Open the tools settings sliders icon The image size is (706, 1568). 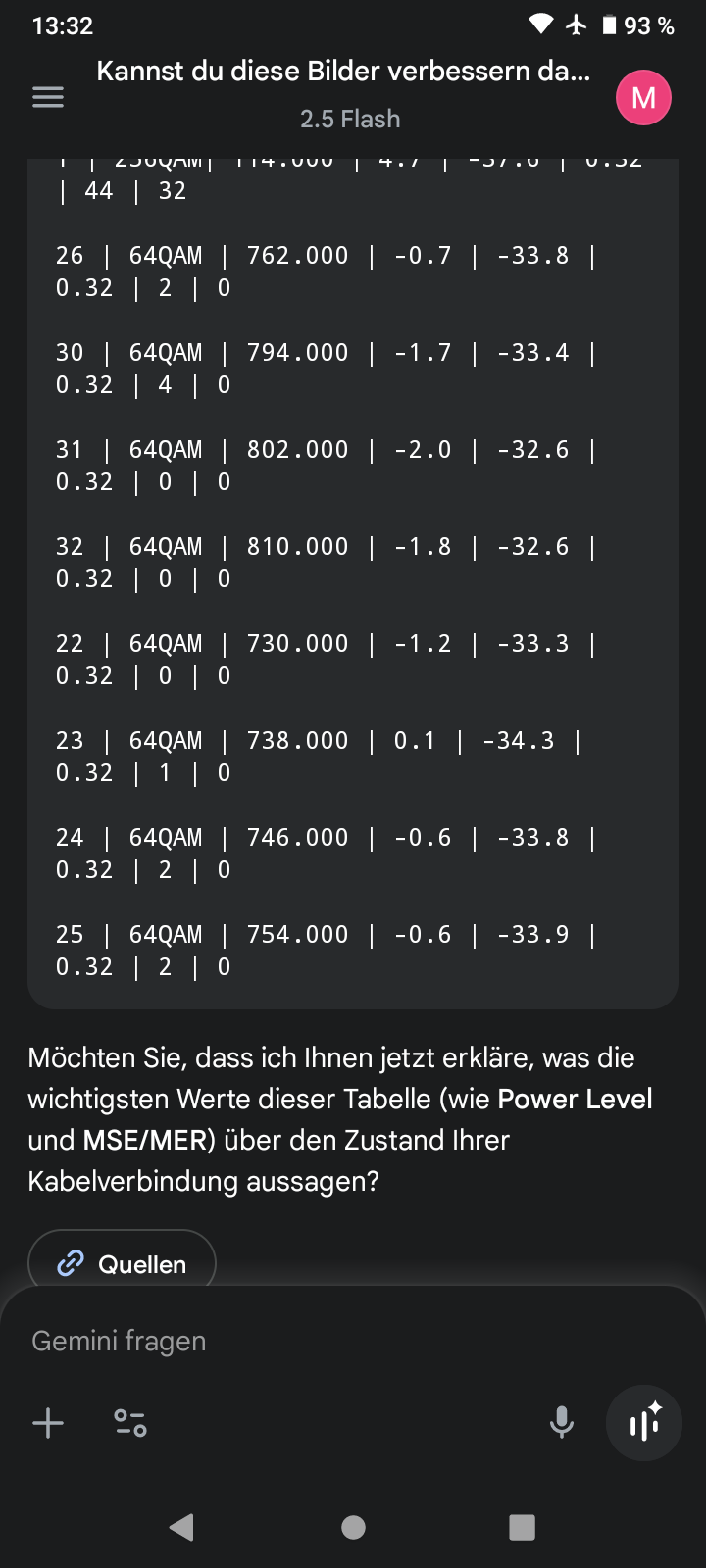coord(129,1423)
